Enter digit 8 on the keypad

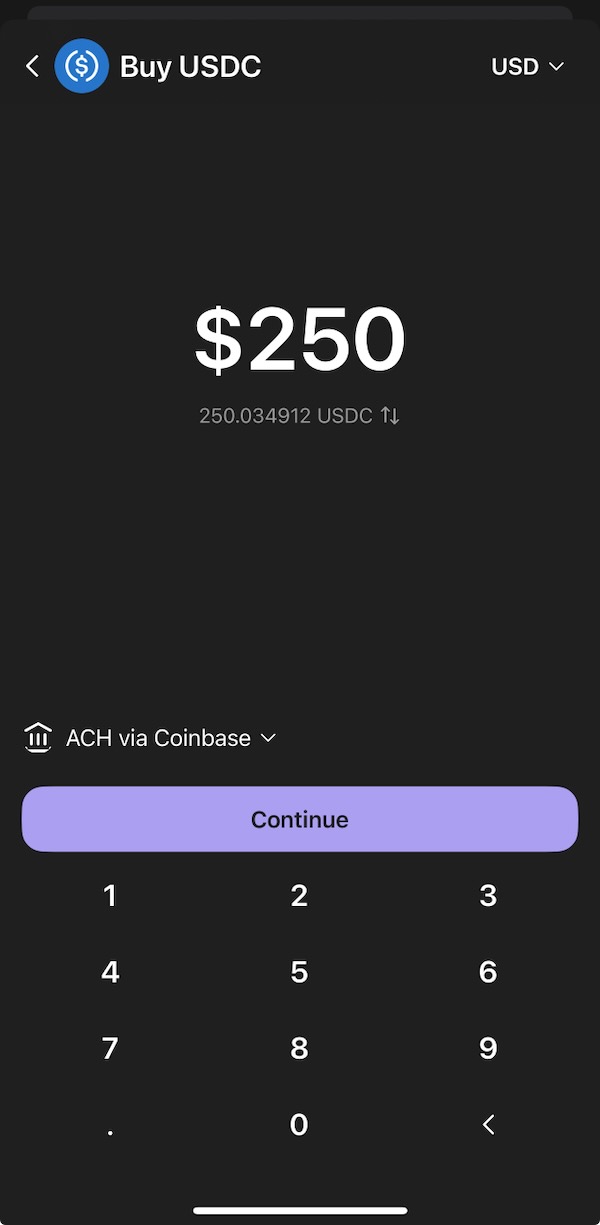point(299,1048)
